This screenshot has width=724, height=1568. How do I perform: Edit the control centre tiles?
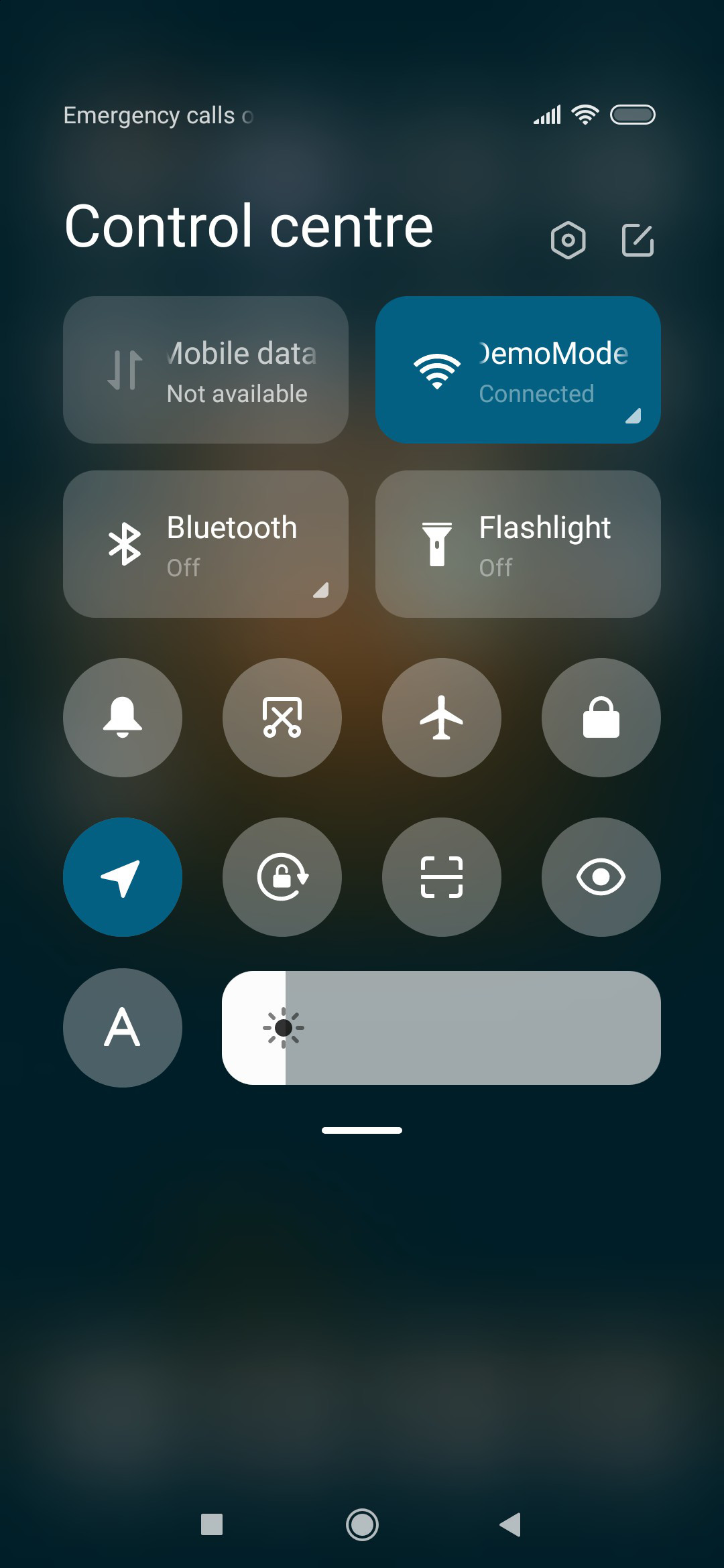[x=638, y=240]
